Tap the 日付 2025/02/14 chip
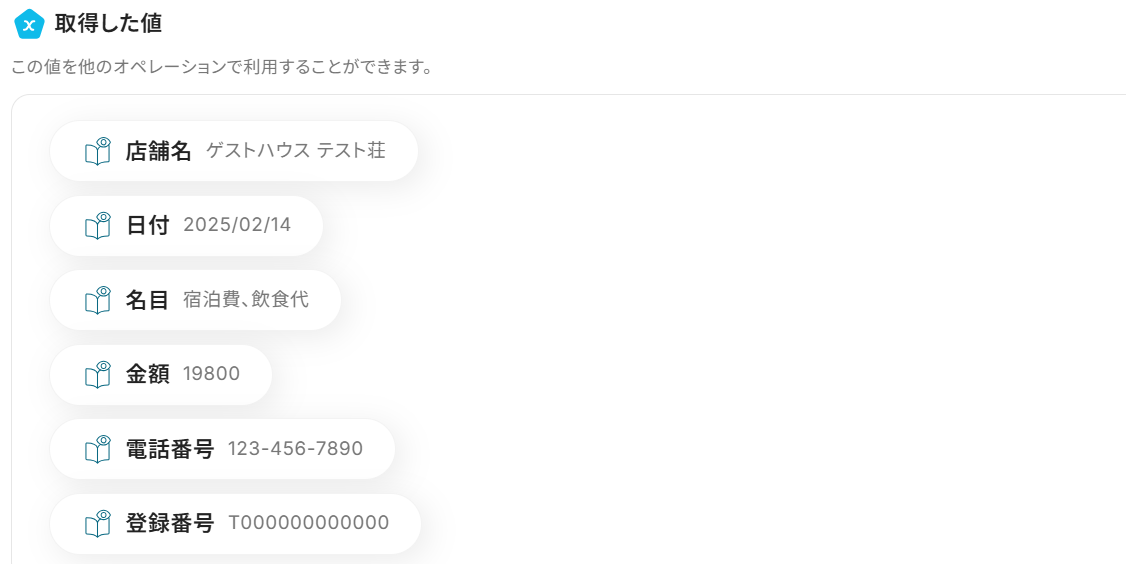This screenshot has width=1126, height=564. 187,225
